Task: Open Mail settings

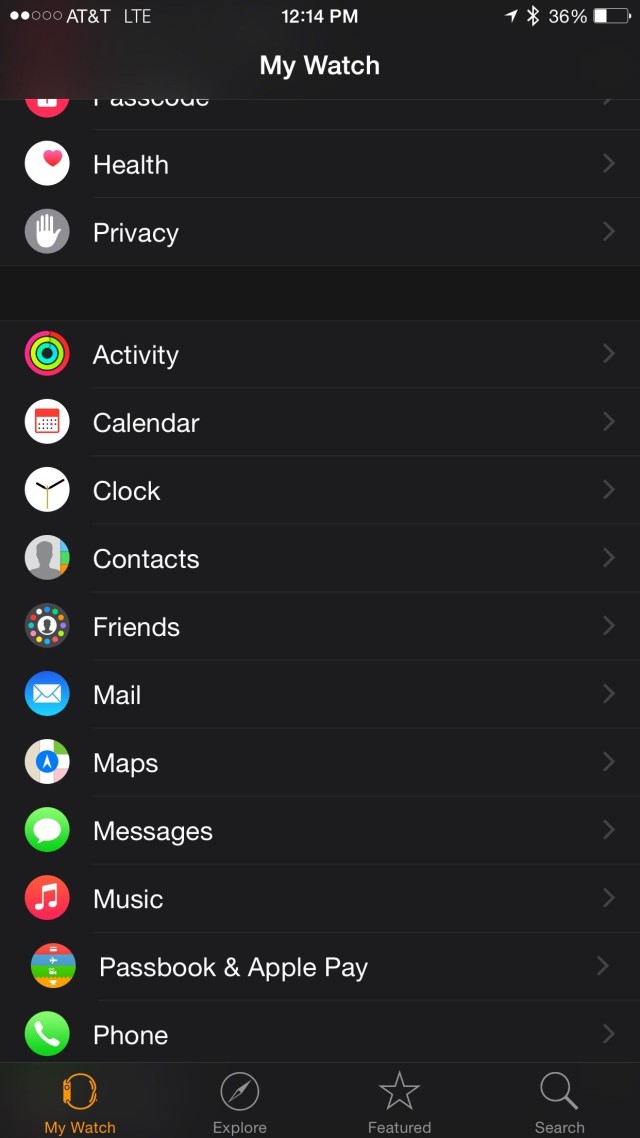Action: pos(320,694)
